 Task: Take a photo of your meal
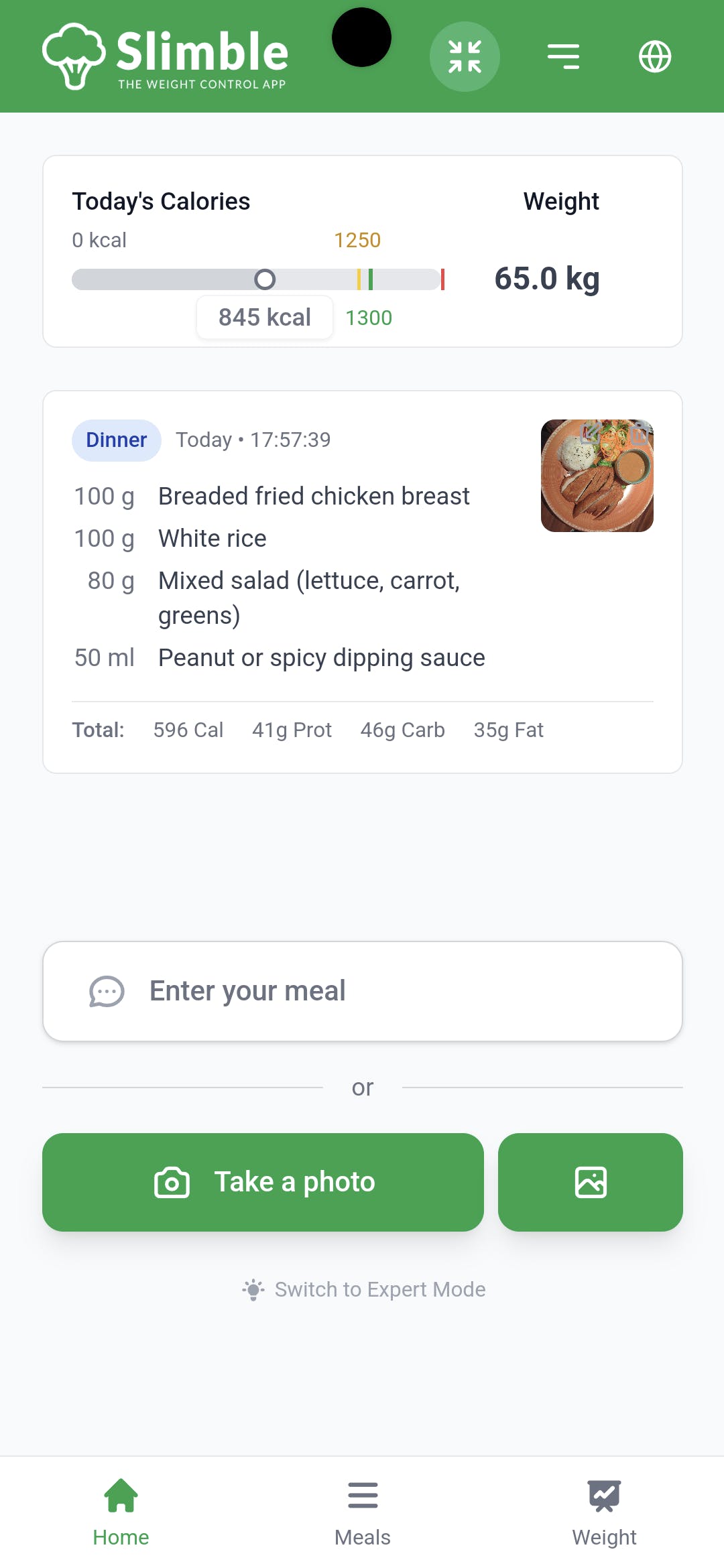coord(263,1182)
